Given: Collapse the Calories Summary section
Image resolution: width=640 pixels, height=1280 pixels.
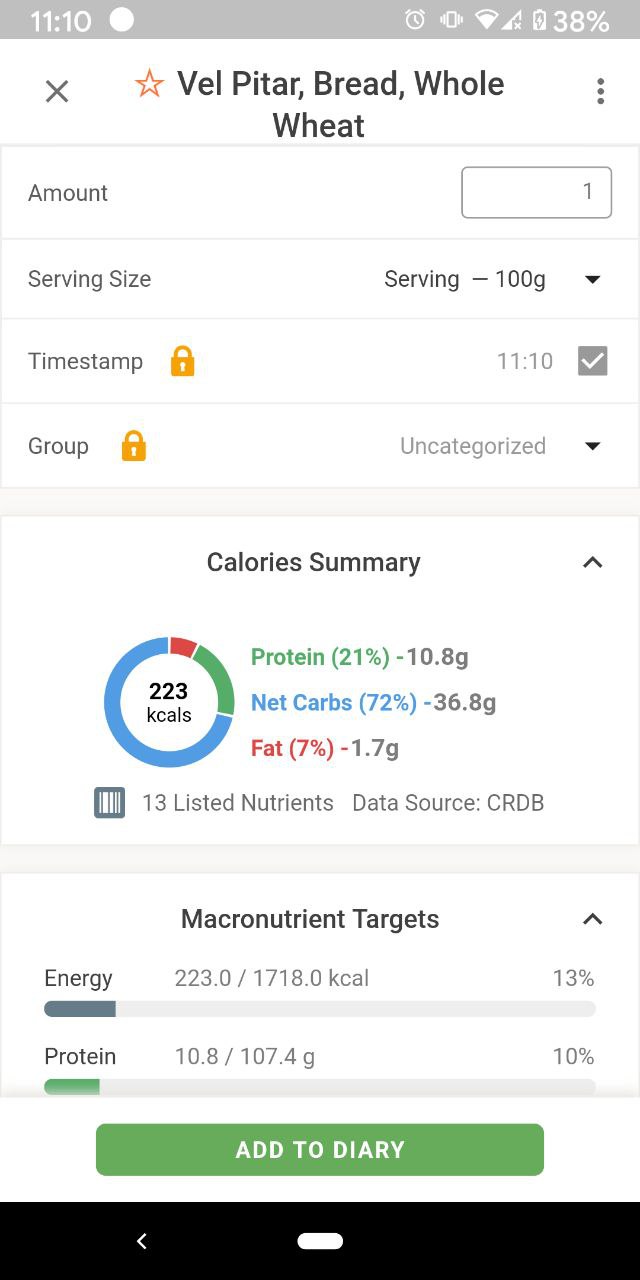Looking at the screenshot, I should click(592, 562).
